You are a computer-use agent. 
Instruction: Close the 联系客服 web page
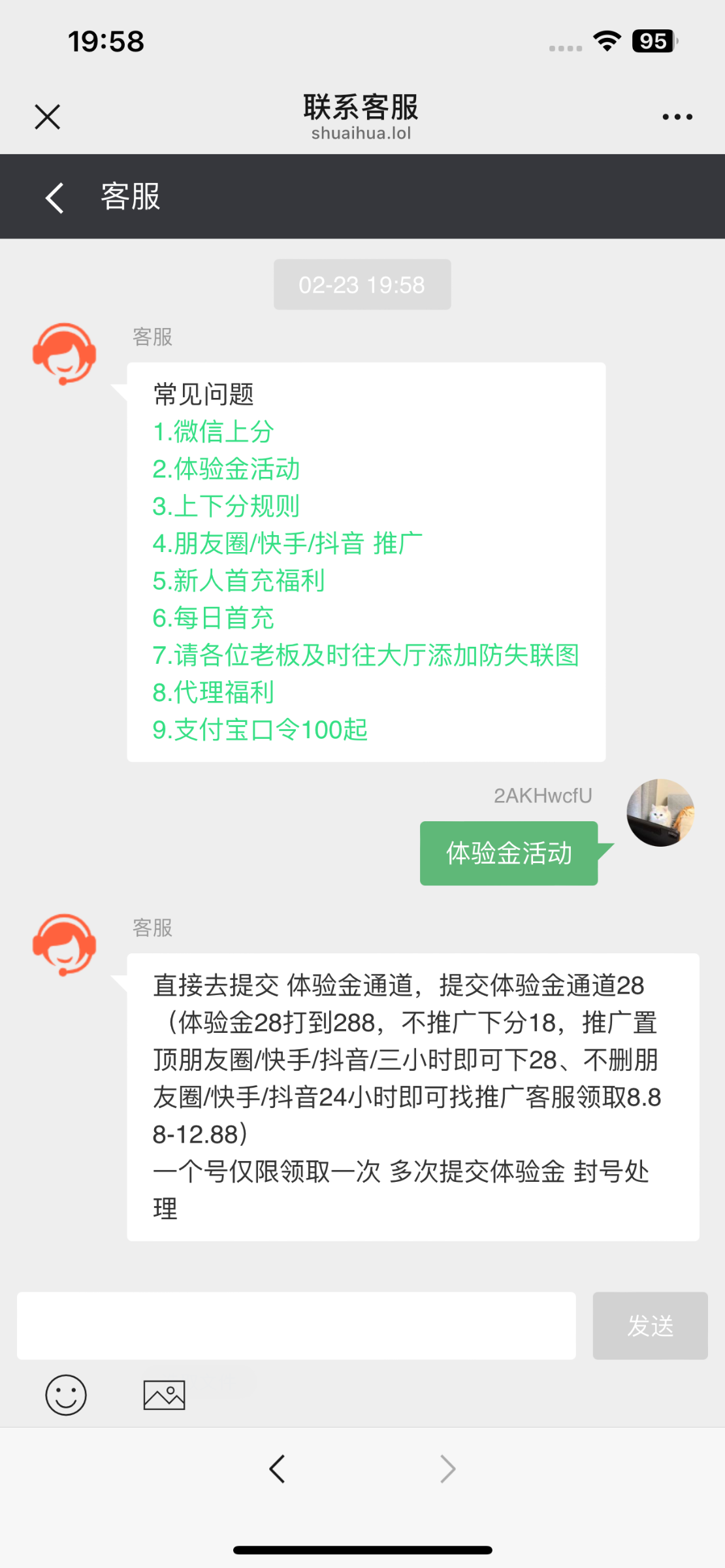[x=47, y=117]
